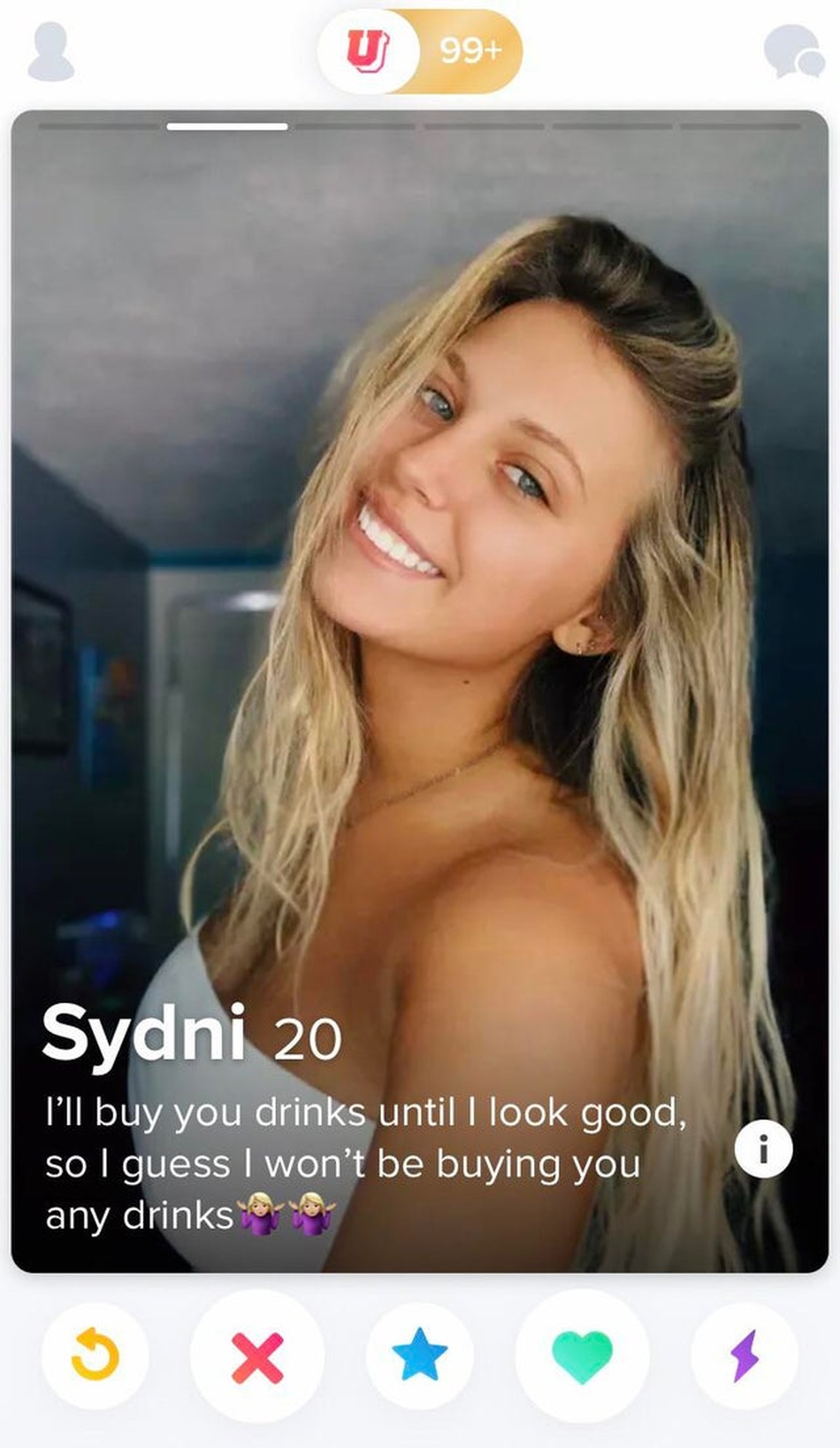The image size is (840, 1448).
Task: Open Sydni's profile photo card
Action: point(420,574)
